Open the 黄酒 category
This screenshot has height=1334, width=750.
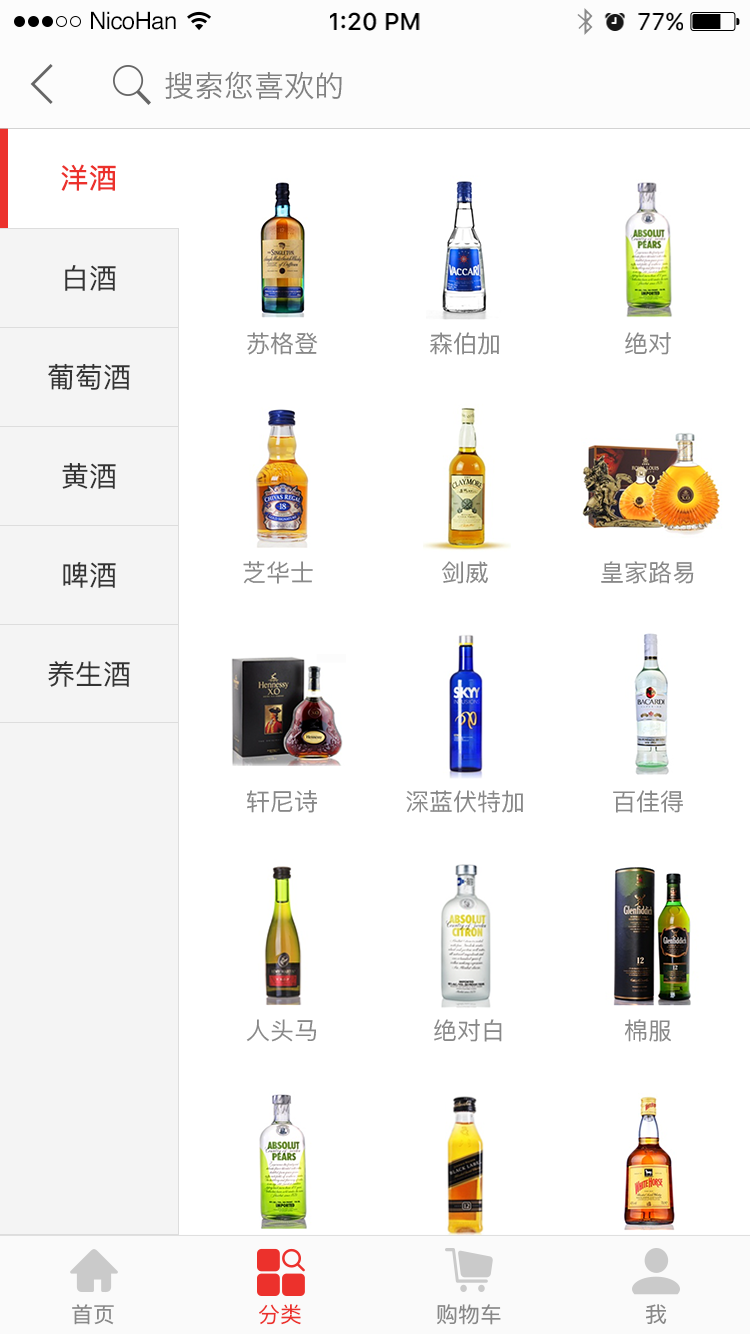[x=89, y=476]
